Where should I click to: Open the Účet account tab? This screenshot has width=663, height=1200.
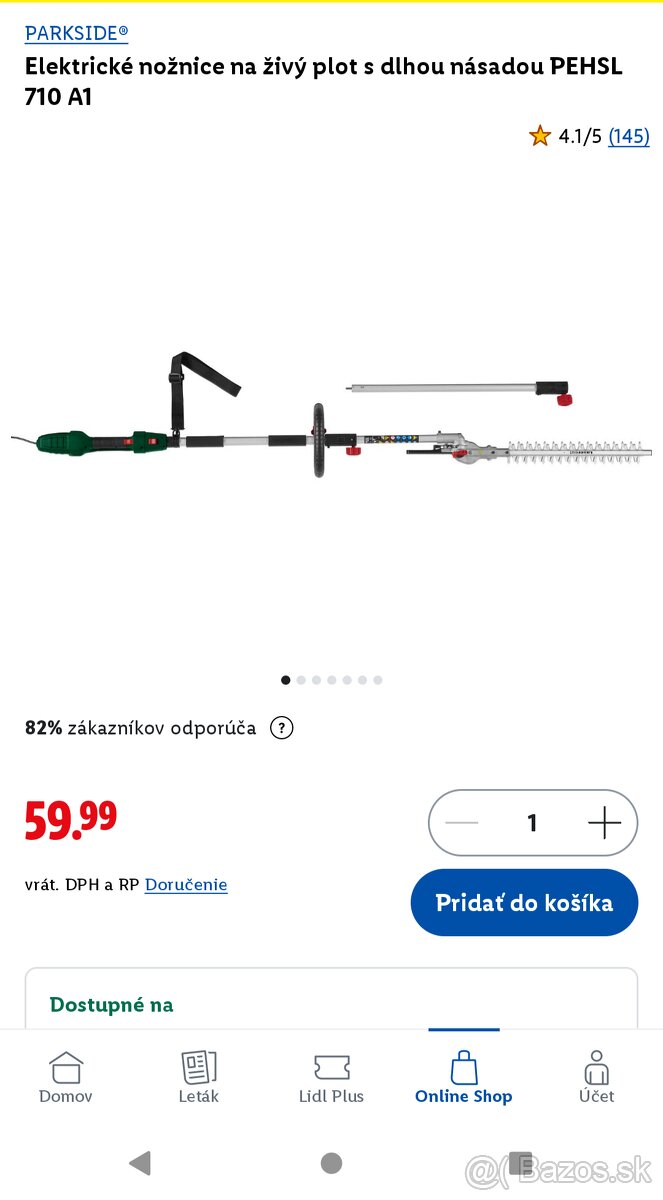point(596,1078)
